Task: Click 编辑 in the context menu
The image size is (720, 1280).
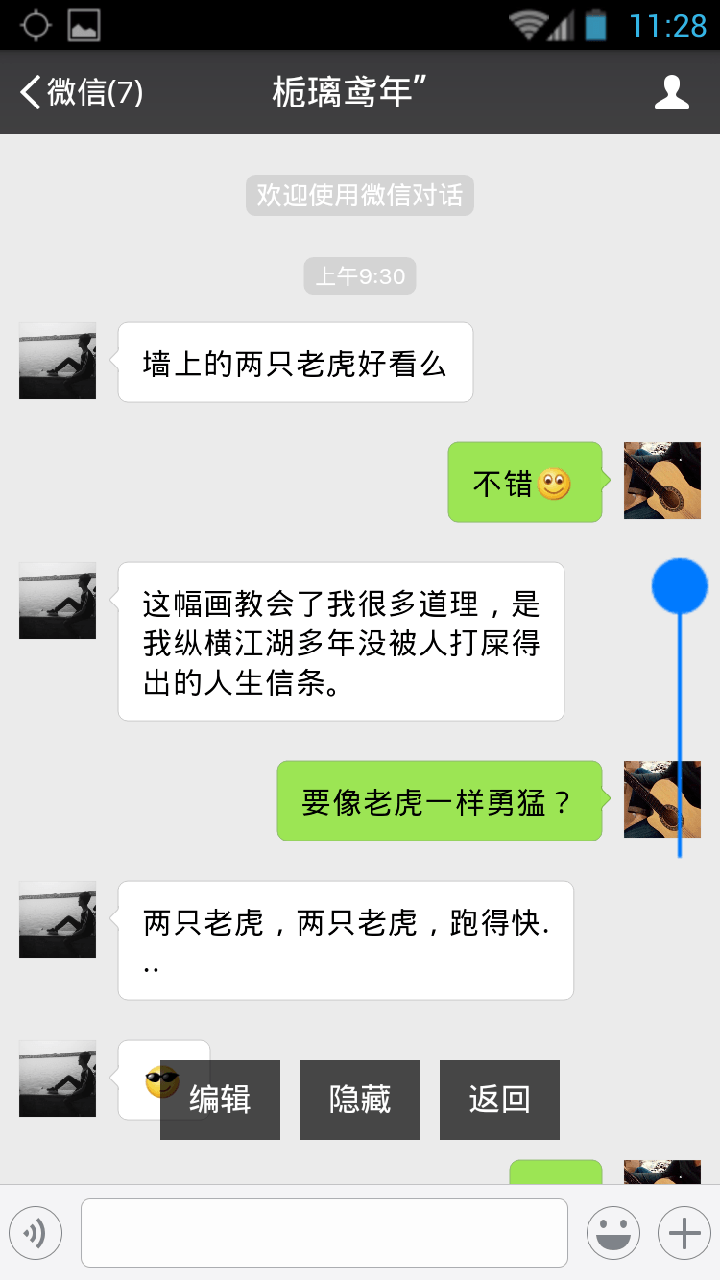Action: click(220, 1099)
